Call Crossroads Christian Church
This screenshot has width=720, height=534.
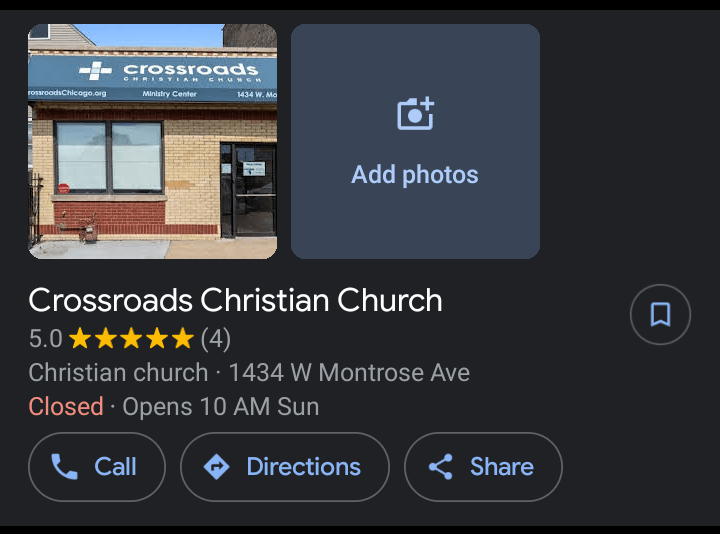(x=96, y=466)
